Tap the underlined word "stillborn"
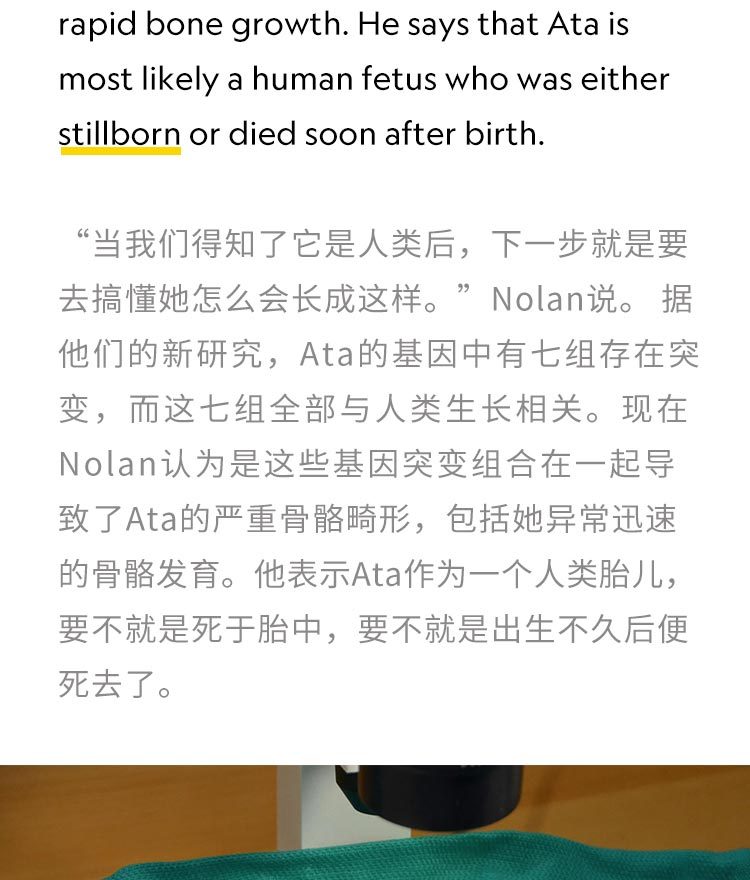This screenshot has width=750, height=880. pos(120,134)
